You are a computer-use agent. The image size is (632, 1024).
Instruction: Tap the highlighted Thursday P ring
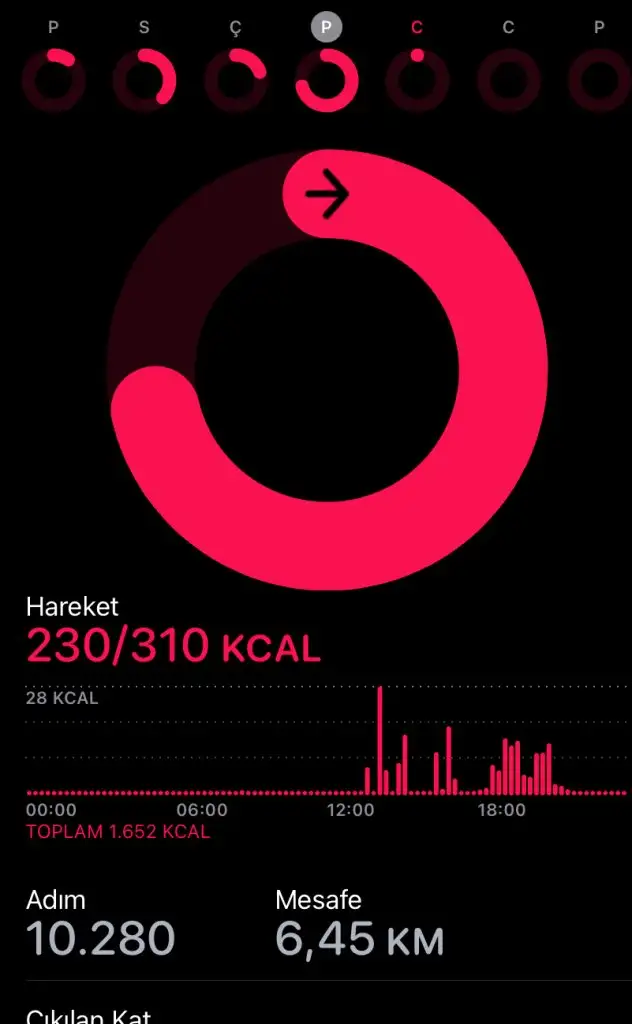tap(326, 79)
